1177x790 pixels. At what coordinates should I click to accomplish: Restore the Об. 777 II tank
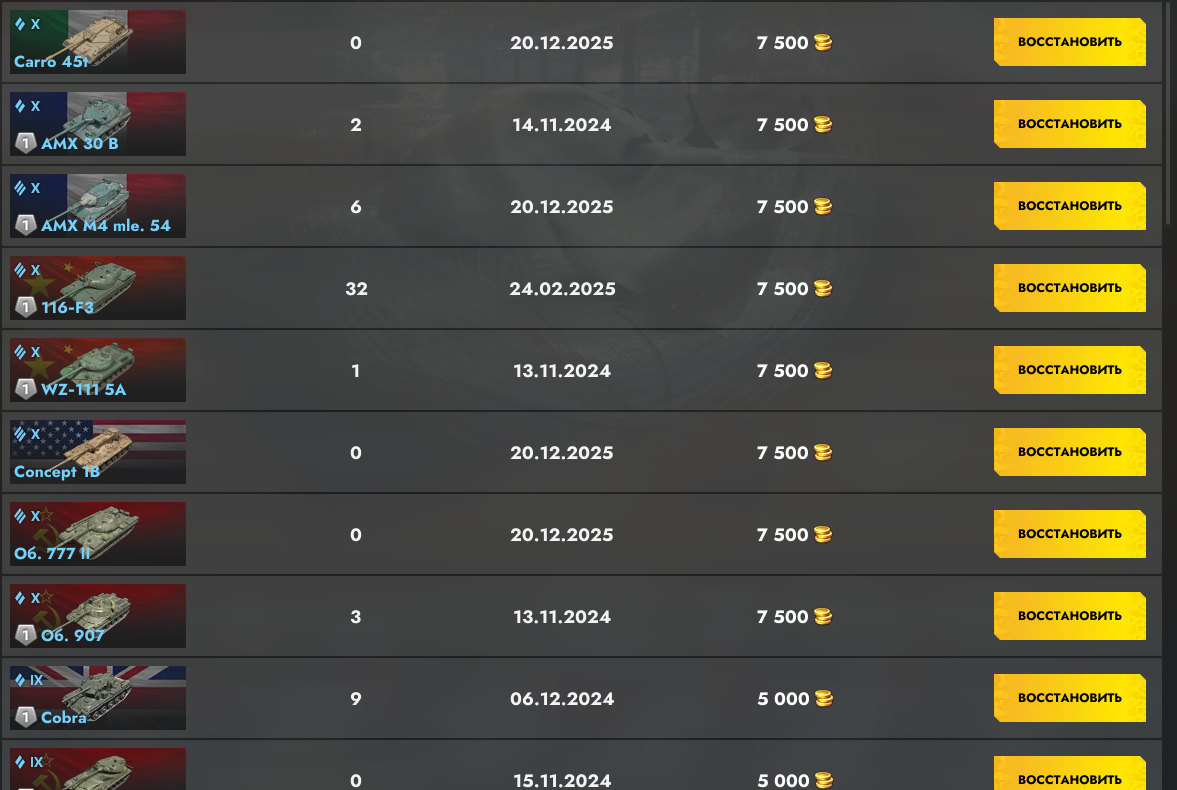[1069, 534]
